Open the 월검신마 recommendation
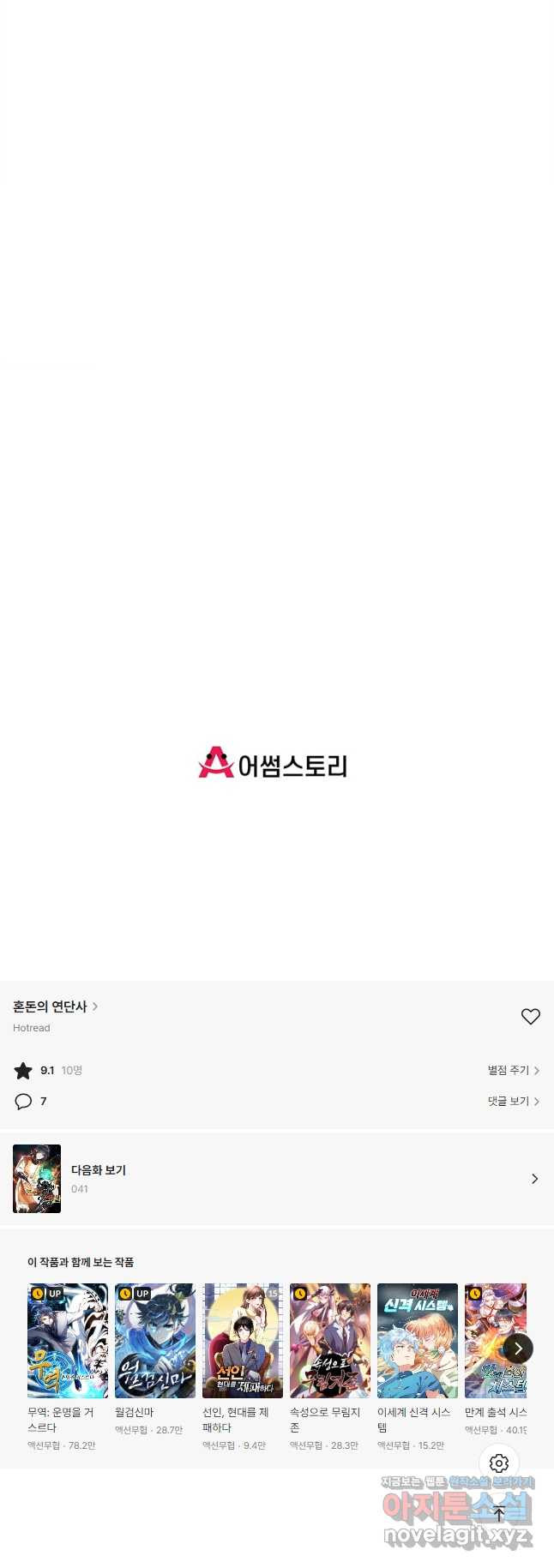The width and height of the screenshot is (554, 1568). [x=155, y=1341]
